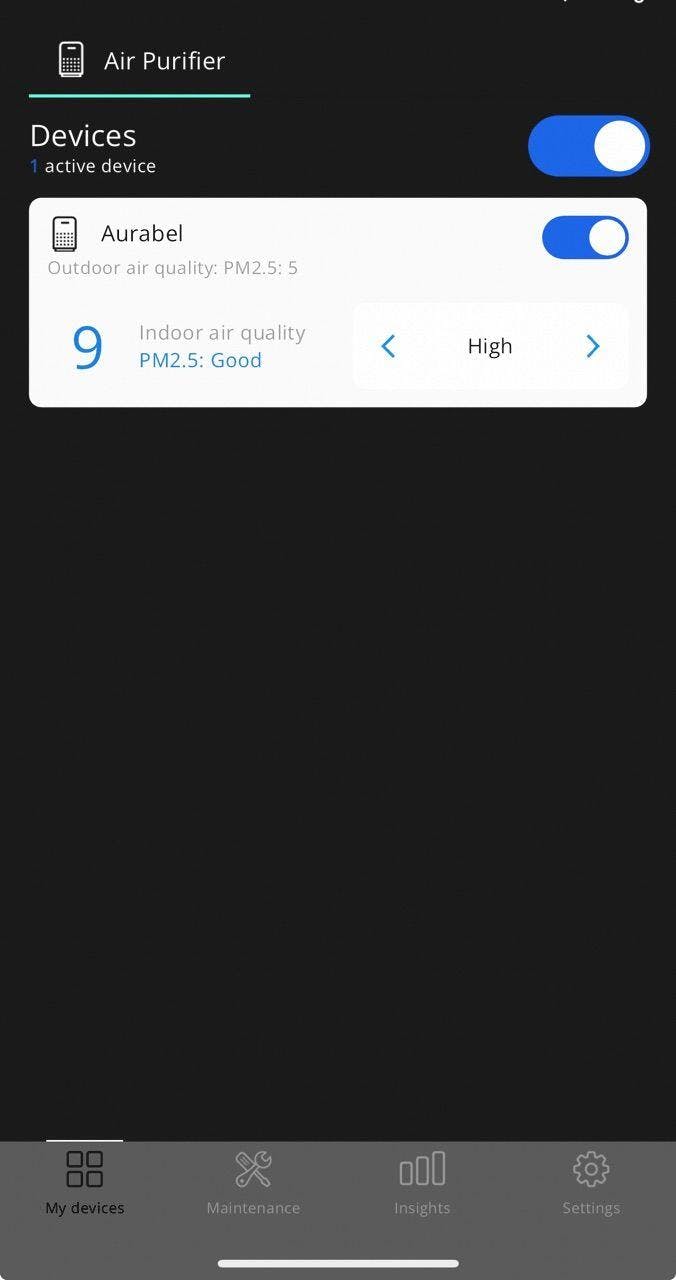
Task: Toggle the all Devices master switch
Action: click(589, 146)
